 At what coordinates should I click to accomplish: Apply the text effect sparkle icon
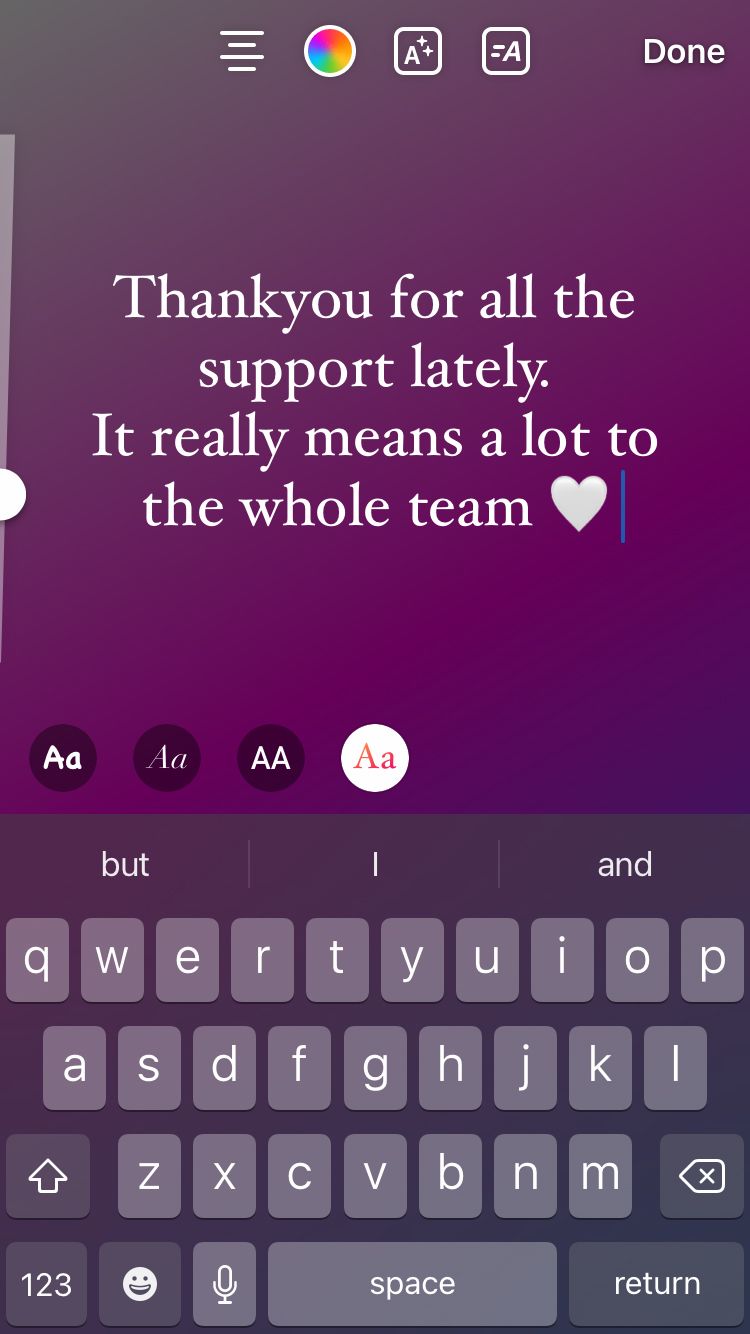pyautogui.click(x=418, y=51)
